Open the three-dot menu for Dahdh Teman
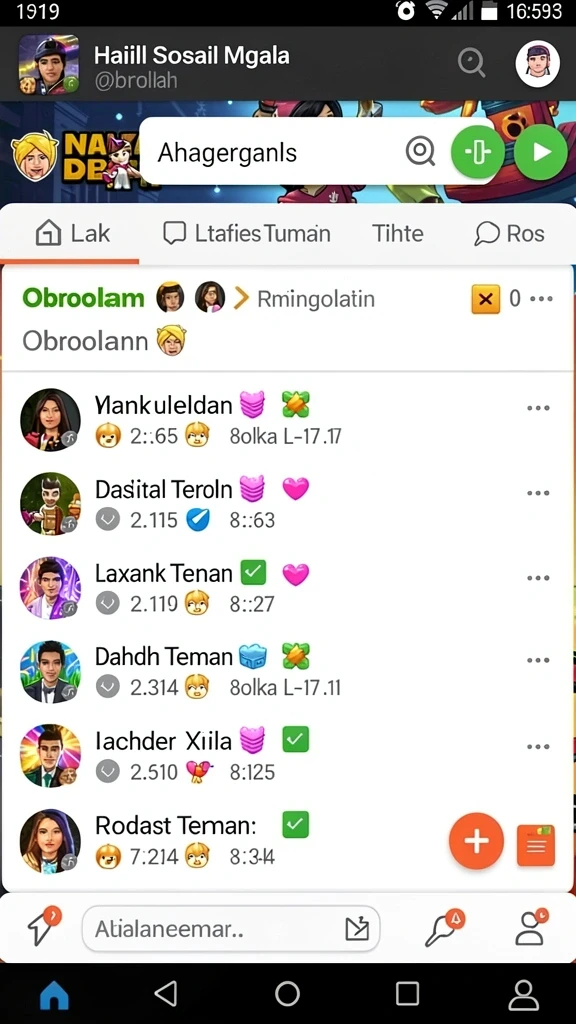 pos(538,660)
